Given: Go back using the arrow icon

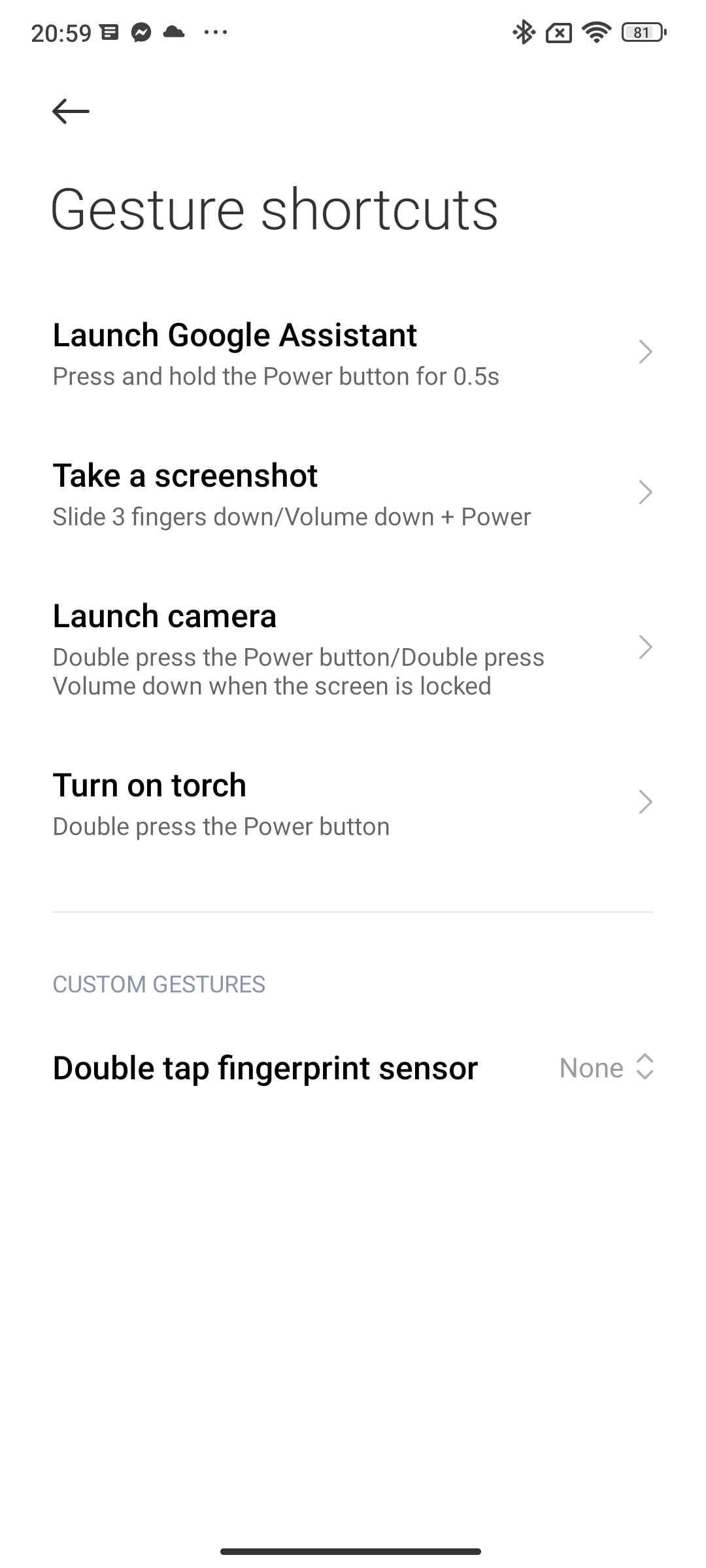Looking at the screenshot, I should click(x=71, y=111).
